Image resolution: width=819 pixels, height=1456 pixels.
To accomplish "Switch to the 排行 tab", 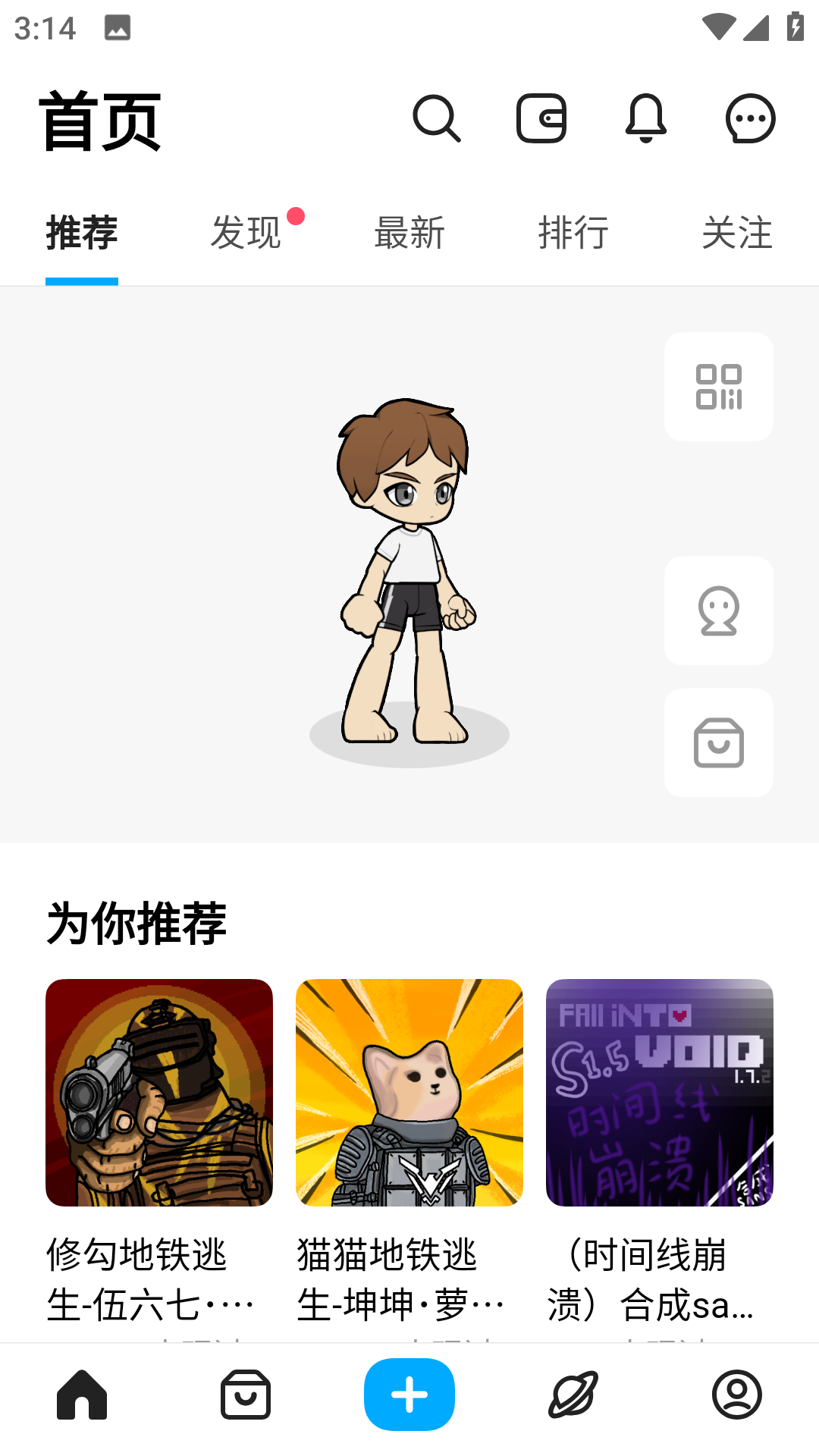I will coord(573,232).
